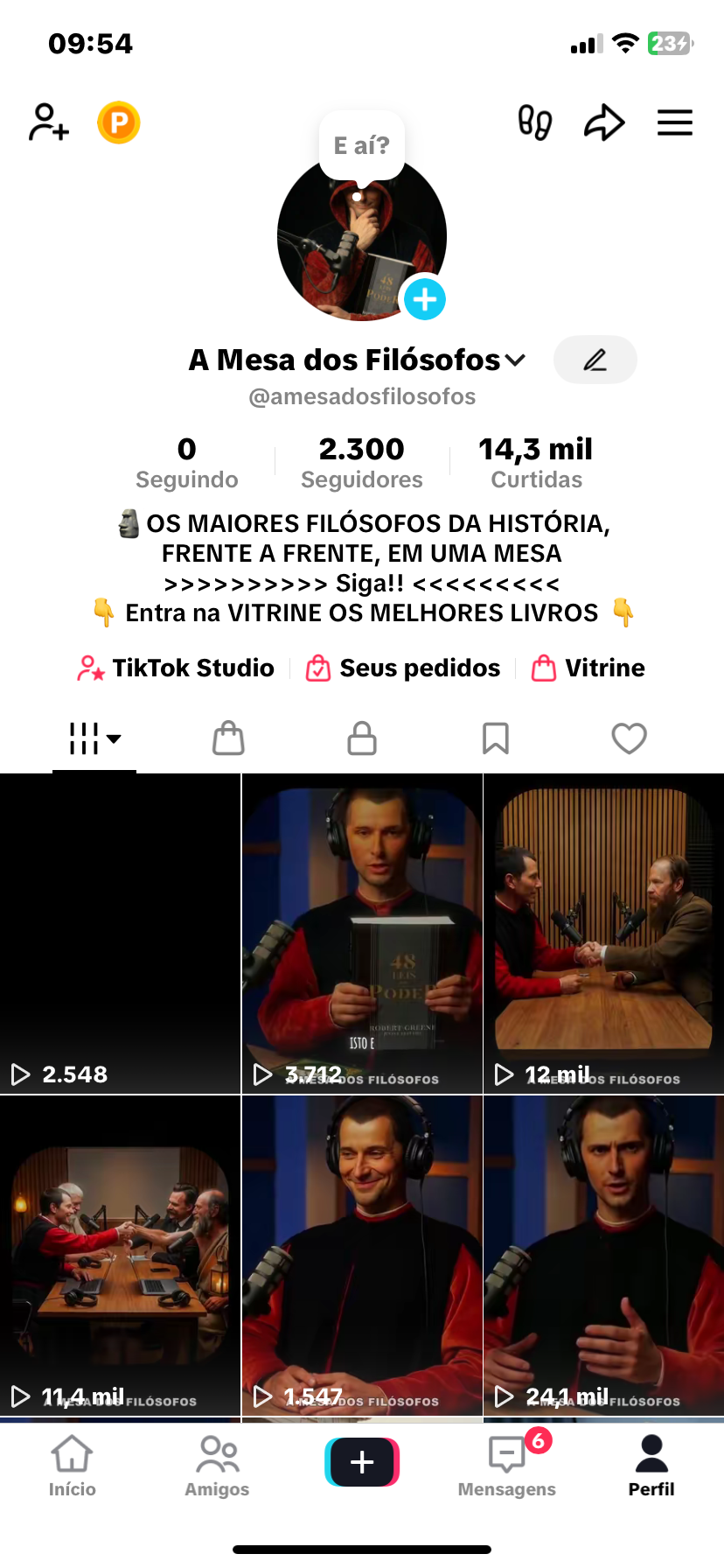The image size is (724, 1568).
Task: Open the add friends icon
Action: (49, 122)
